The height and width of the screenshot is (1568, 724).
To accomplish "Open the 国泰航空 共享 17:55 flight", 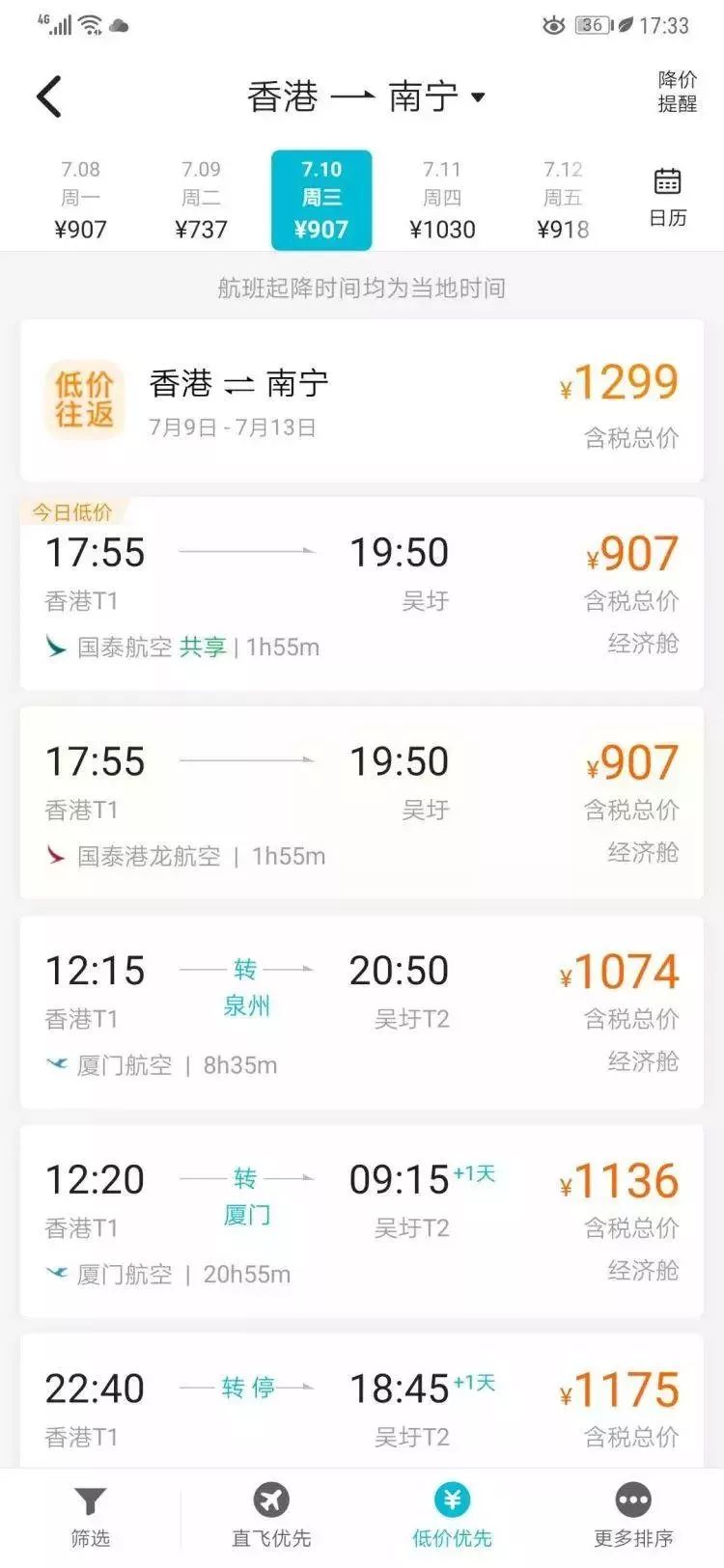I will coord(361,593).
